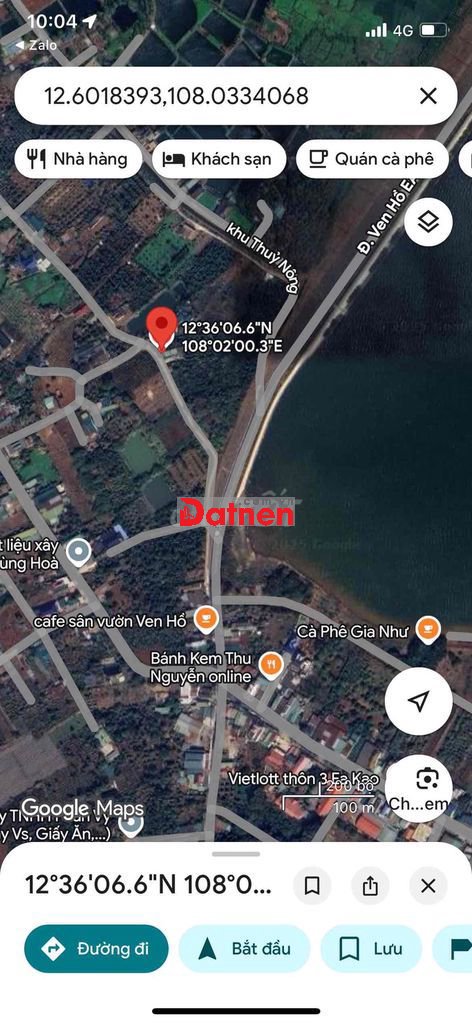This screenshot has width=472, height=1024.
Task: Return to Zalo via back link
Action: click(36, 45)
